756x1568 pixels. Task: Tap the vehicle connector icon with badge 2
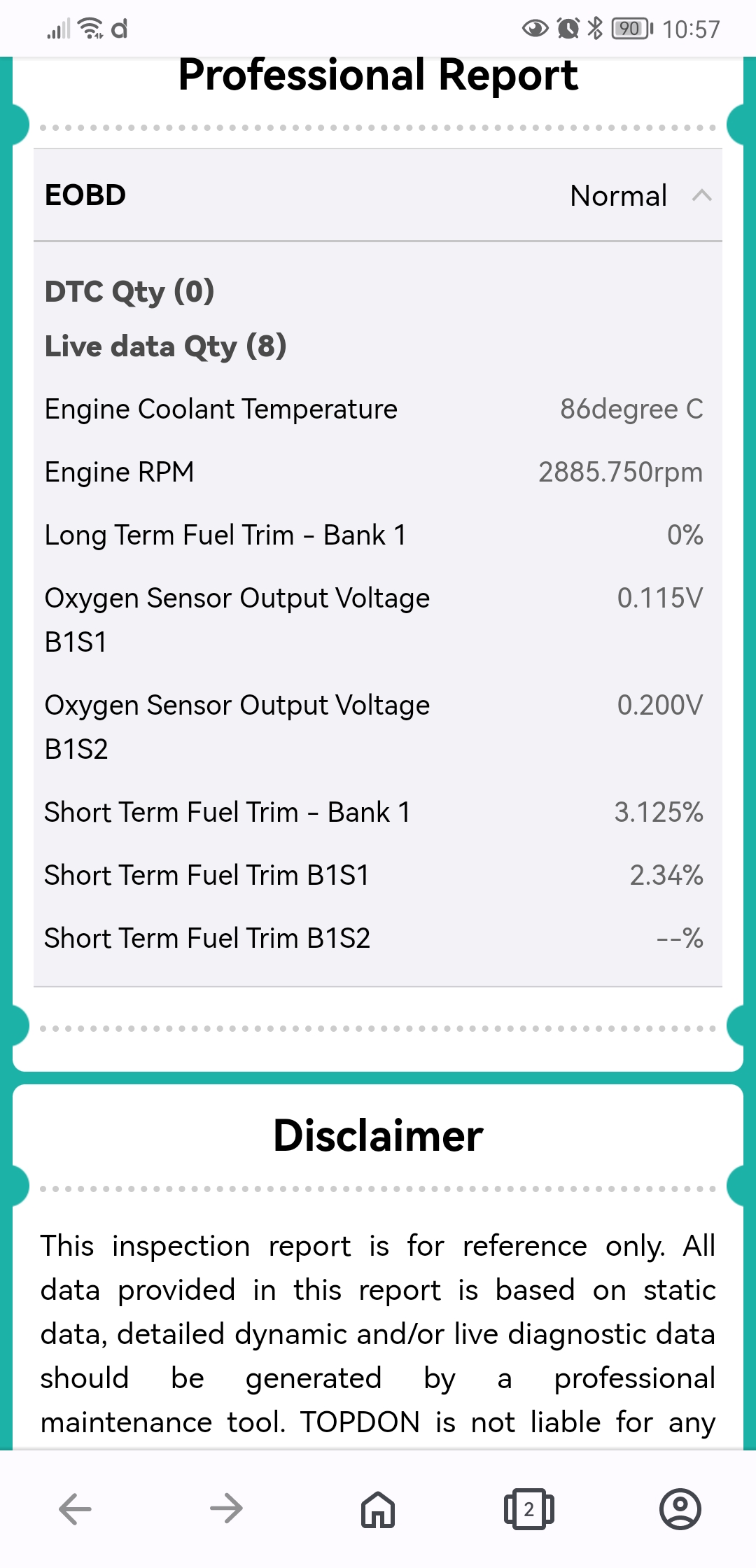pos(528,1509)
